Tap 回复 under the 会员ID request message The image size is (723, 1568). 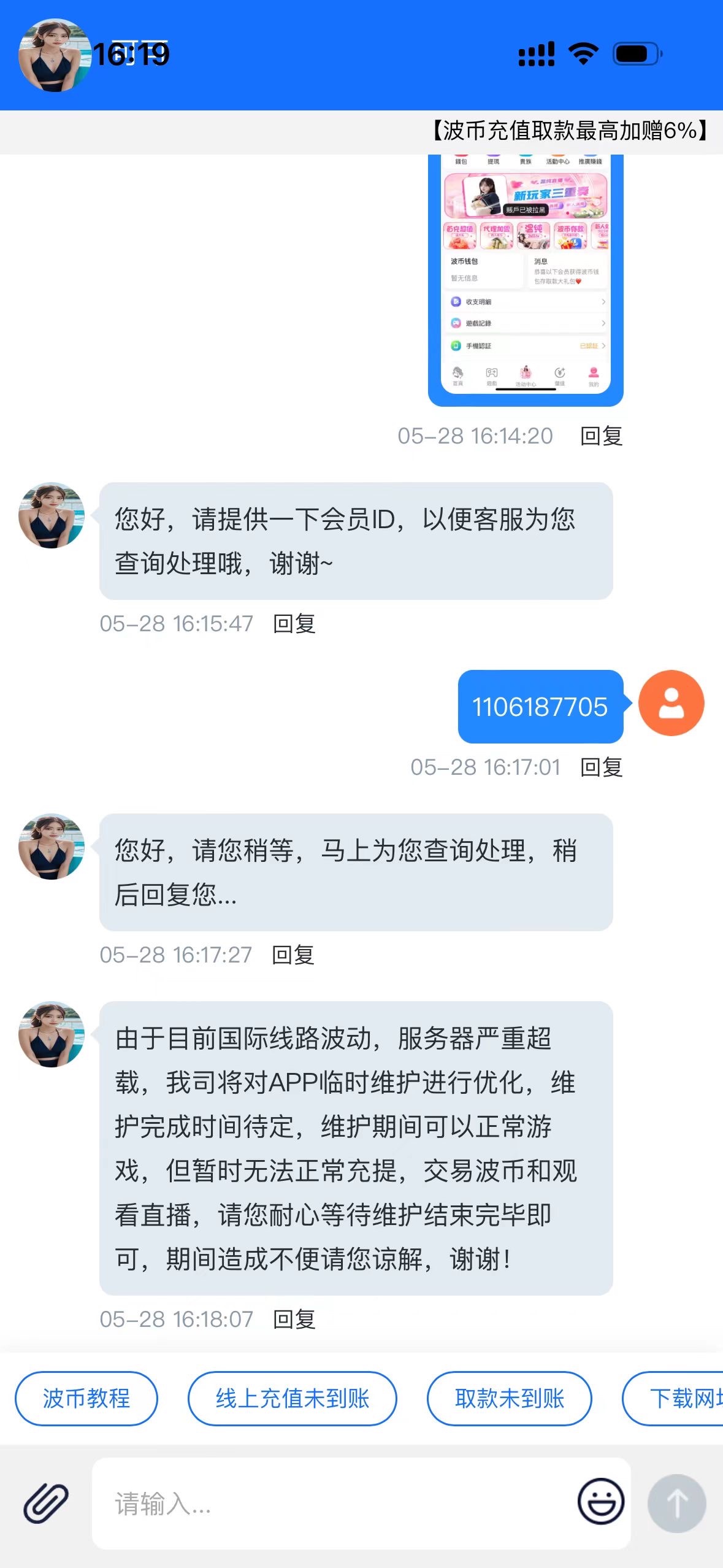click(x=294, y=624)
